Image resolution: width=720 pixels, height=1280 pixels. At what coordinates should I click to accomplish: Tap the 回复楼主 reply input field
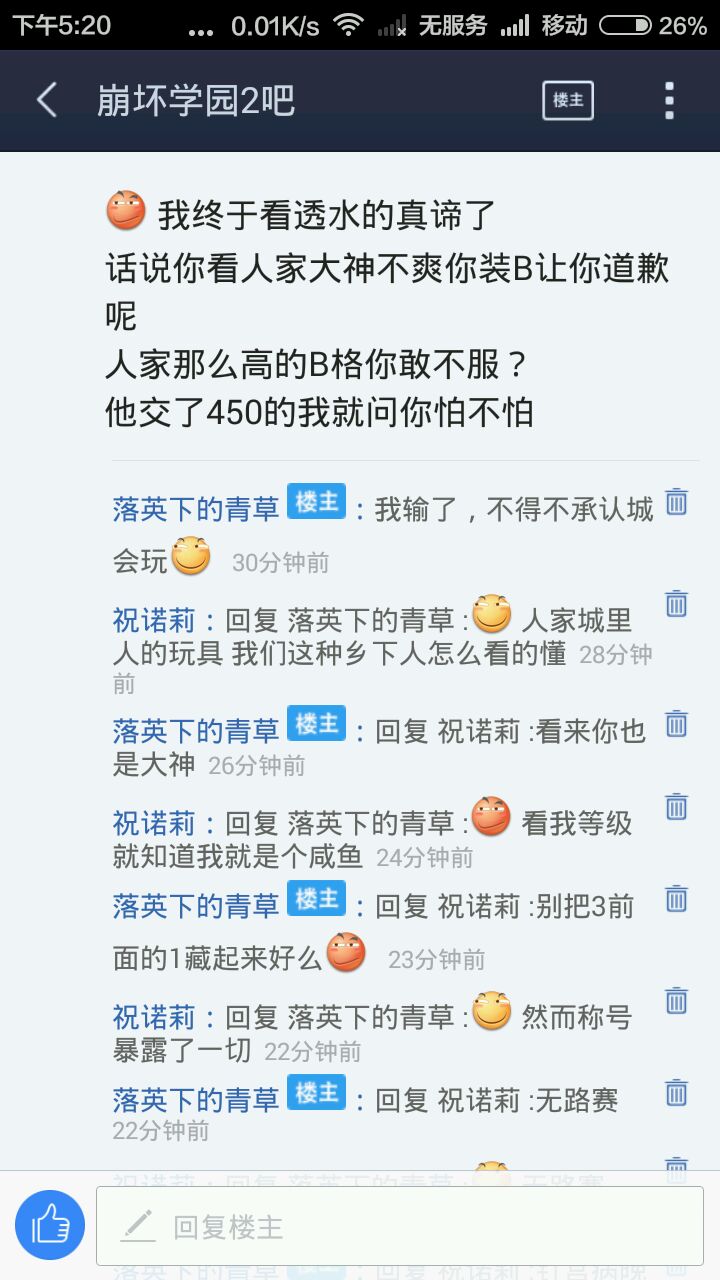400,1226
